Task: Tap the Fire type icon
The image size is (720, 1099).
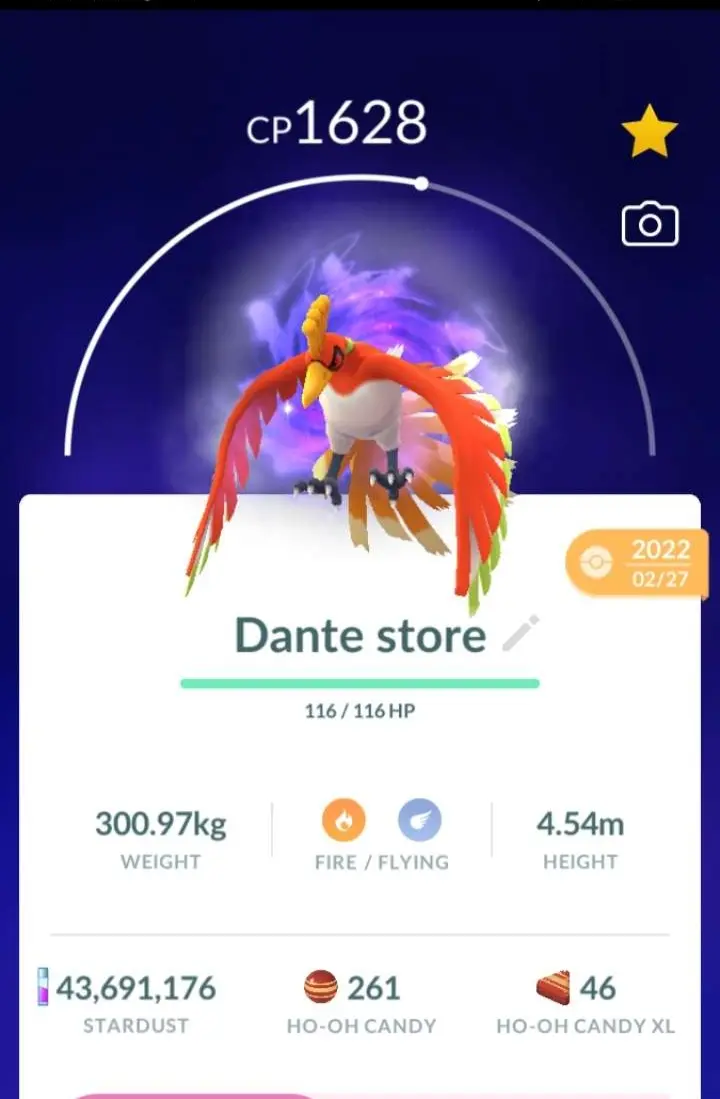Action: tap(343, 822)
